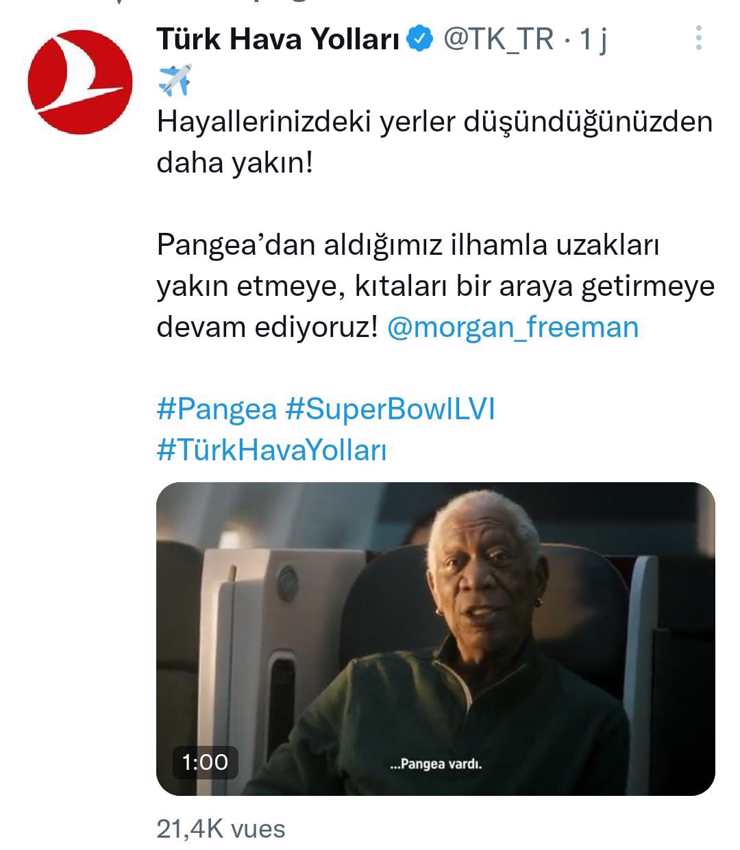The width and height of the screenshot is (740, 850).
Task: Open Türk Hava Yolları account name
Action: (279, 40)
